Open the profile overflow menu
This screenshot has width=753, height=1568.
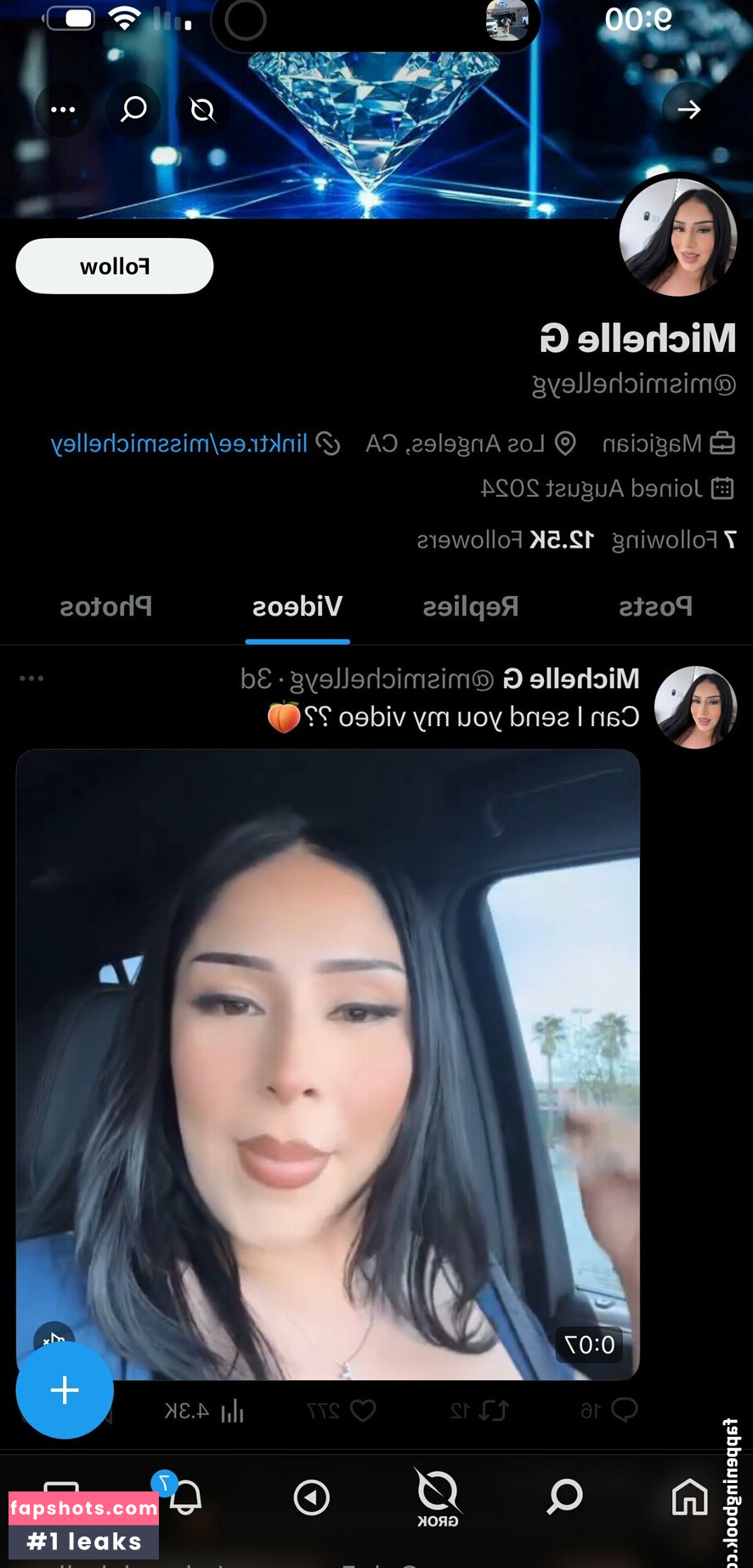point(63,110)
